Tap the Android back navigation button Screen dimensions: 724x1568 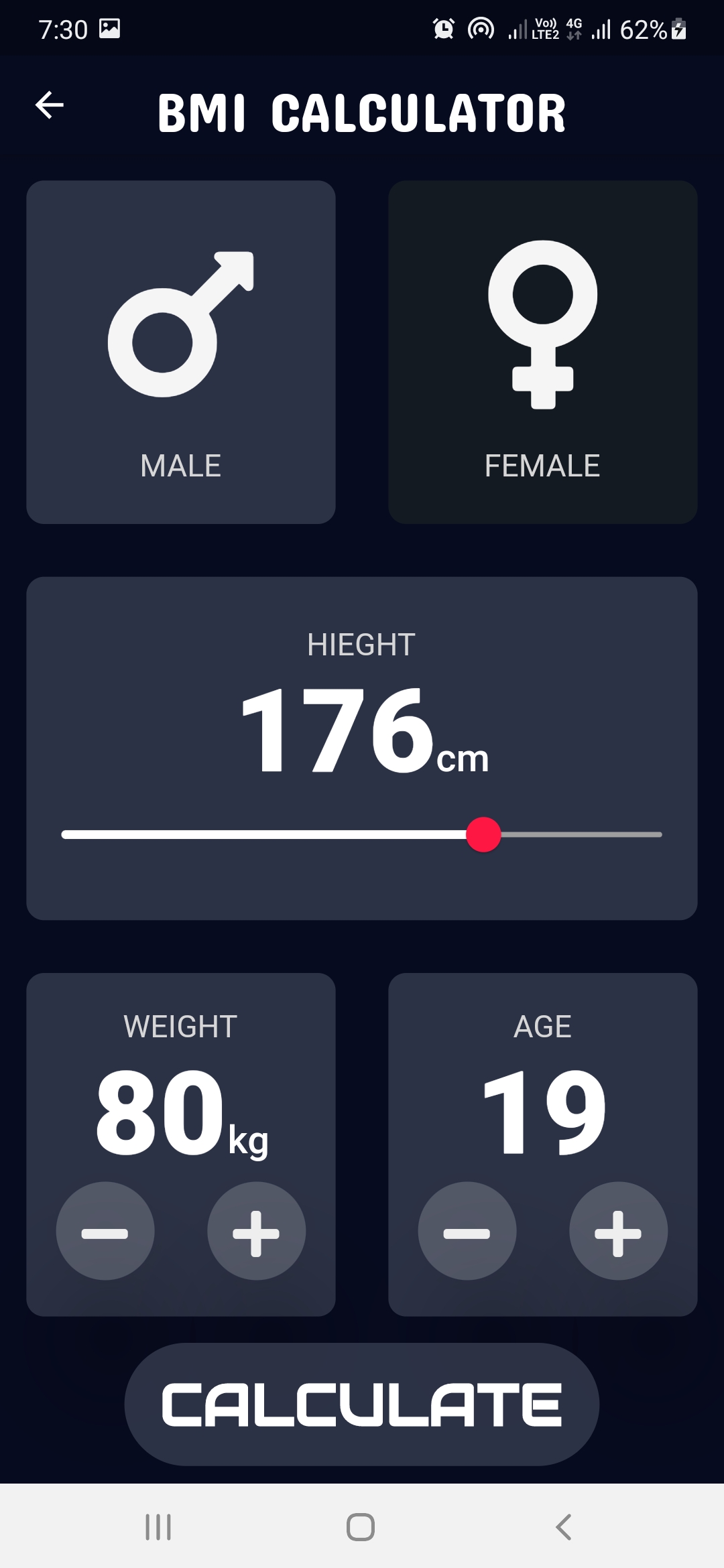[x=565, y=1528]
